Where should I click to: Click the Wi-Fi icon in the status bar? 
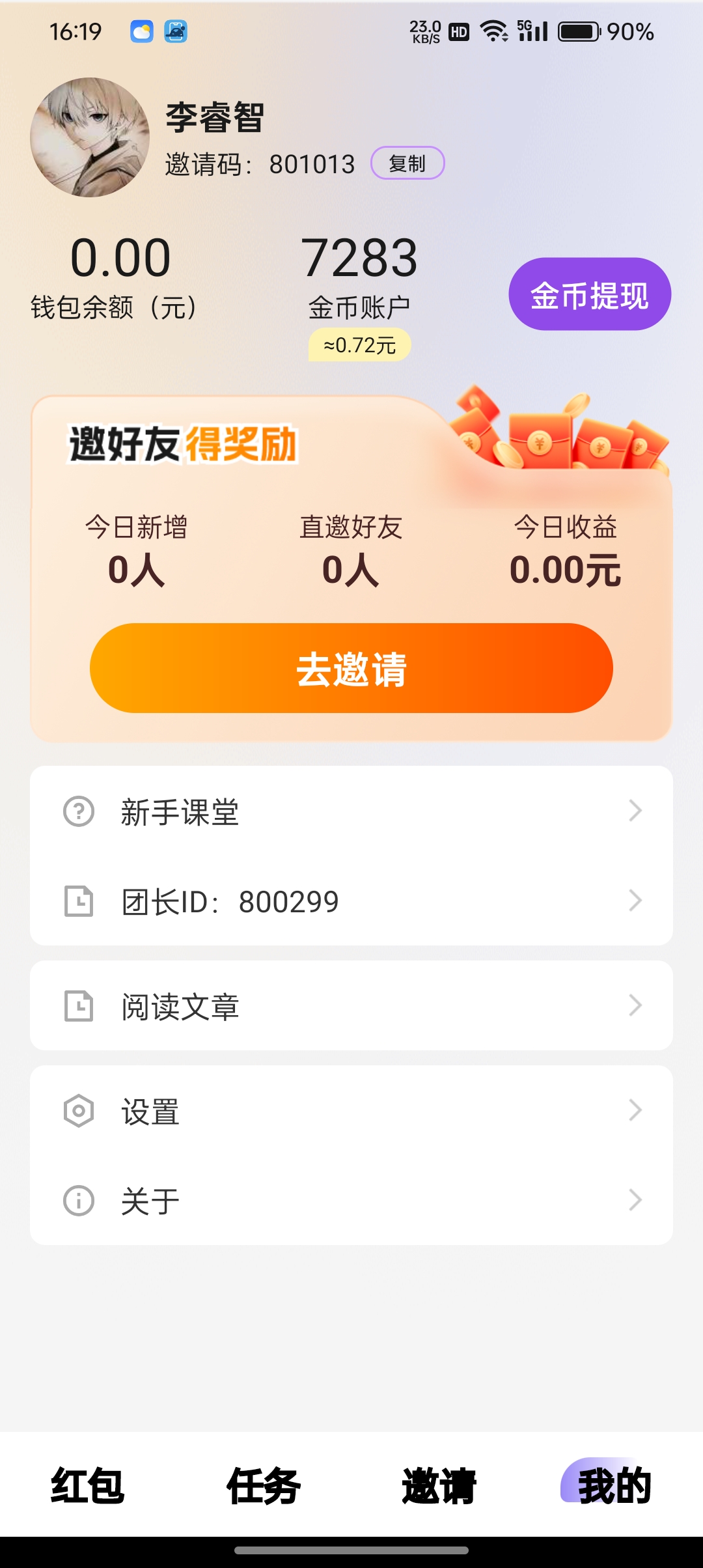click(x=493, y=30)
